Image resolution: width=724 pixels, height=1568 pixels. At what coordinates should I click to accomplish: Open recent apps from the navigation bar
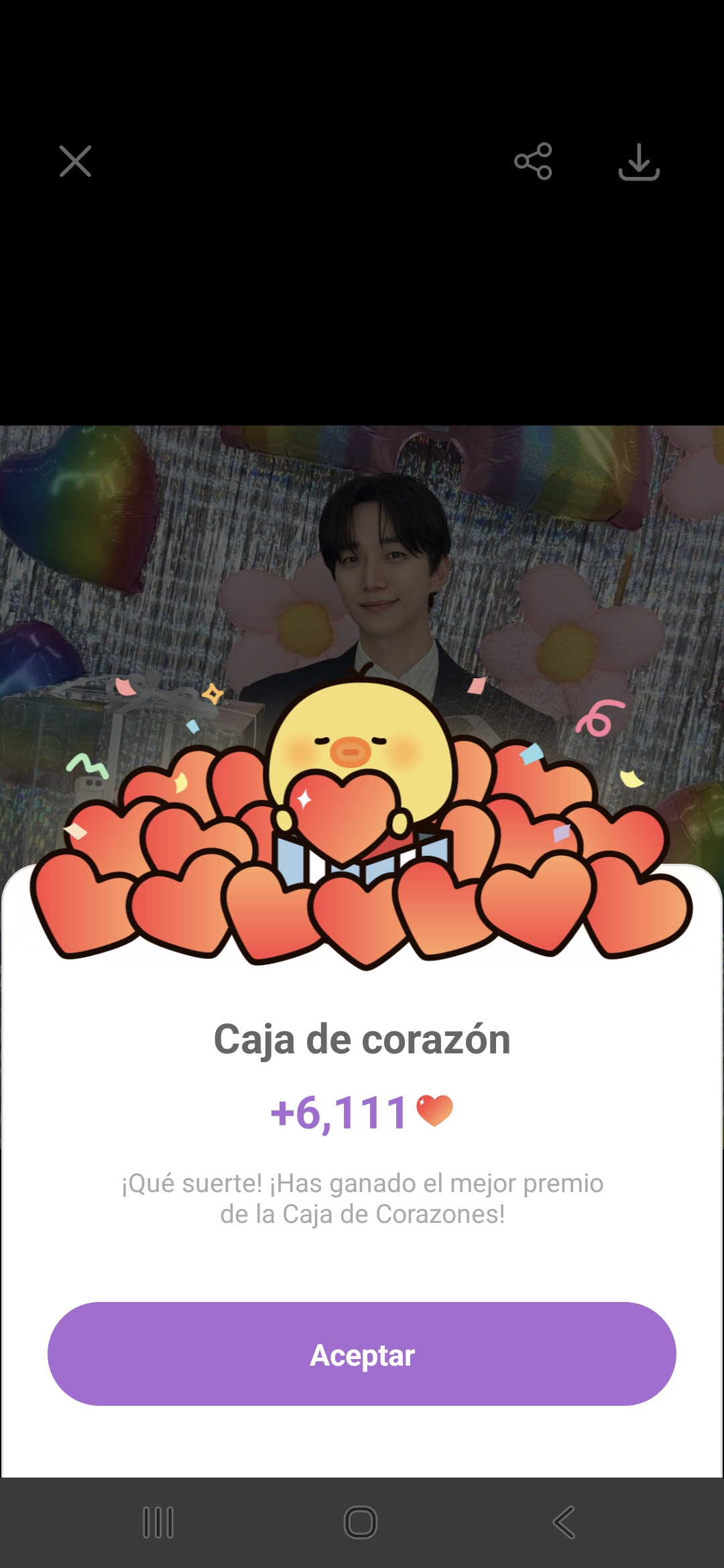tap(158, 1522)
